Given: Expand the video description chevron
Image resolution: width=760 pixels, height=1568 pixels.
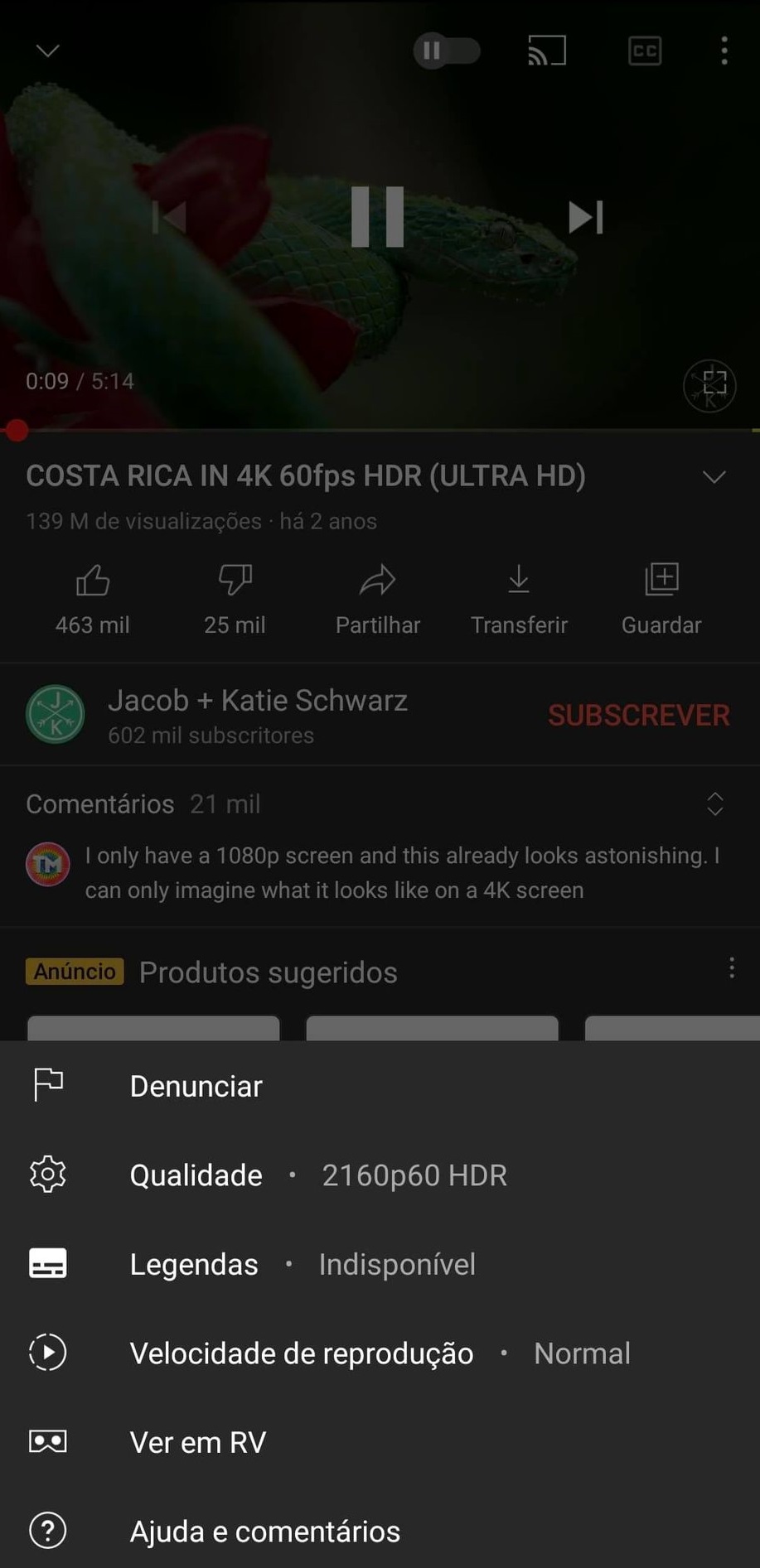Looking at the screenshot, I should 714,476.
